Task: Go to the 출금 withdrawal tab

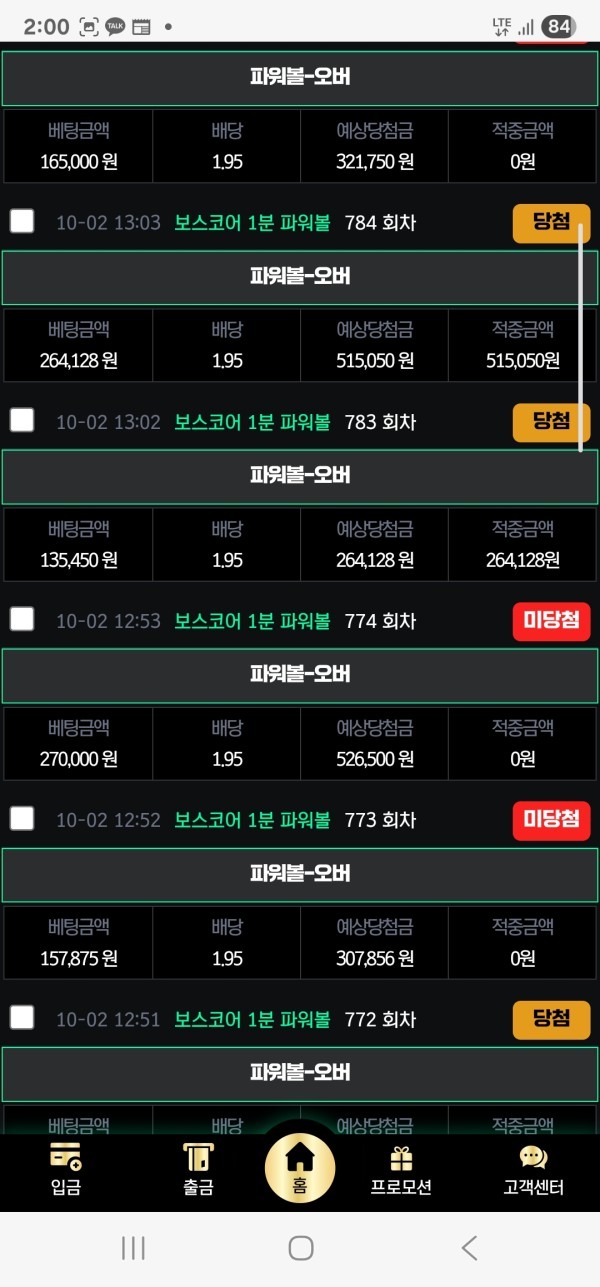Action: pos(198,1170)
